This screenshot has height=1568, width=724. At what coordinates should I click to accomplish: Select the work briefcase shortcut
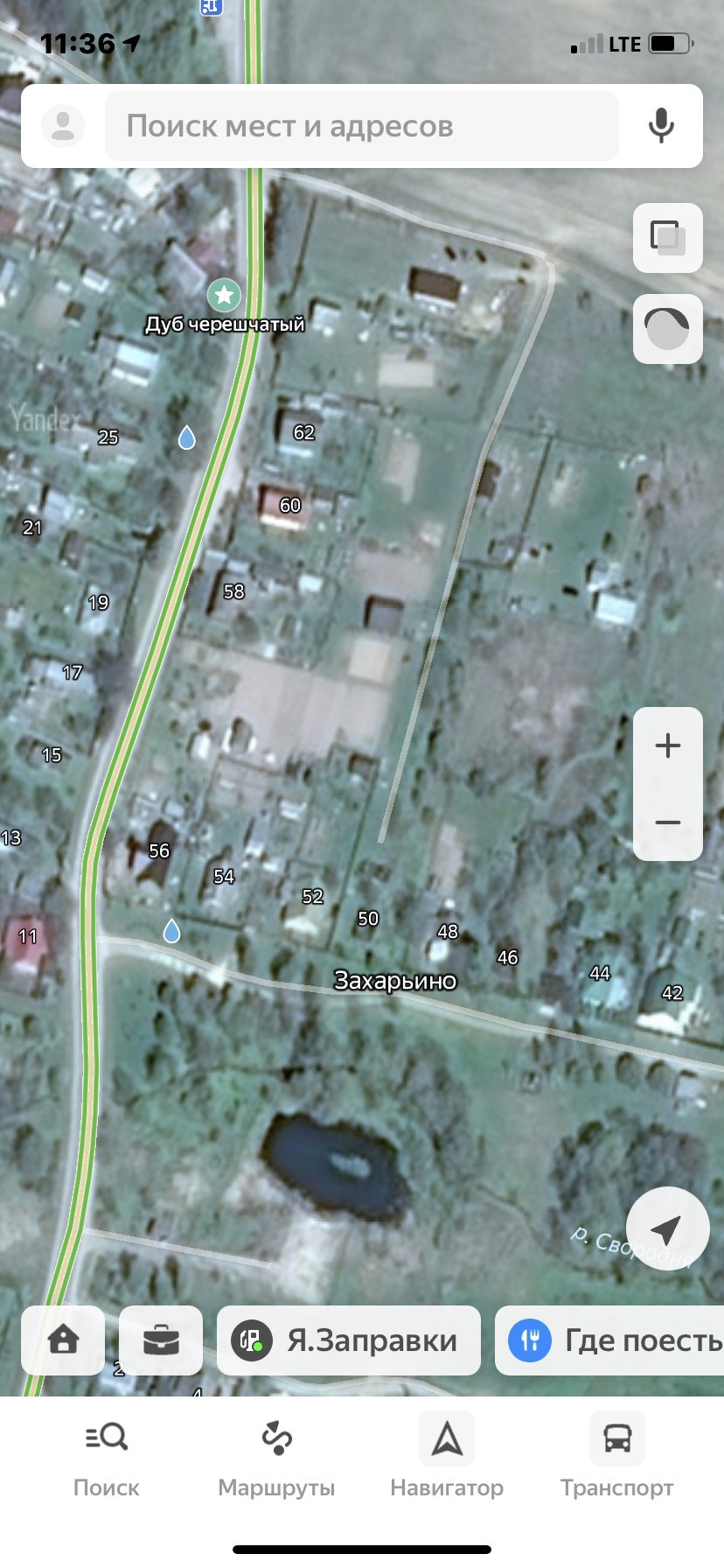(161, 1340)
